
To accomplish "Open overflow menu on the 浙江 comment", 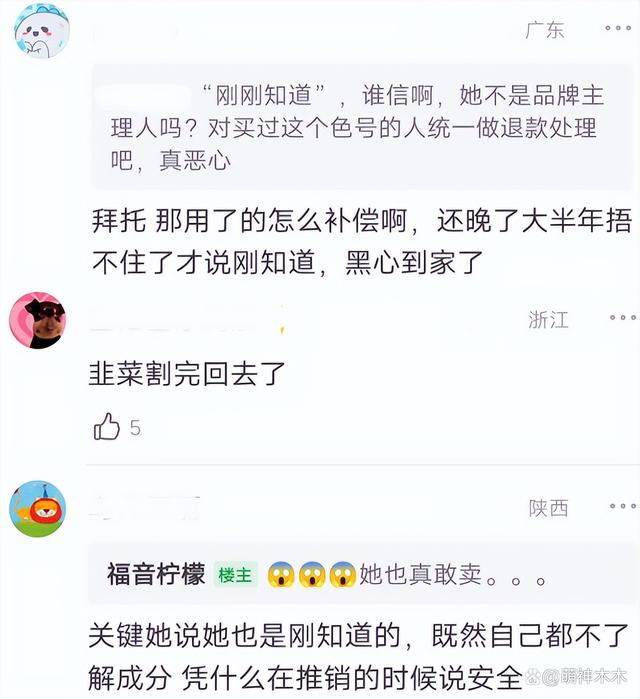I will [617, 319].
